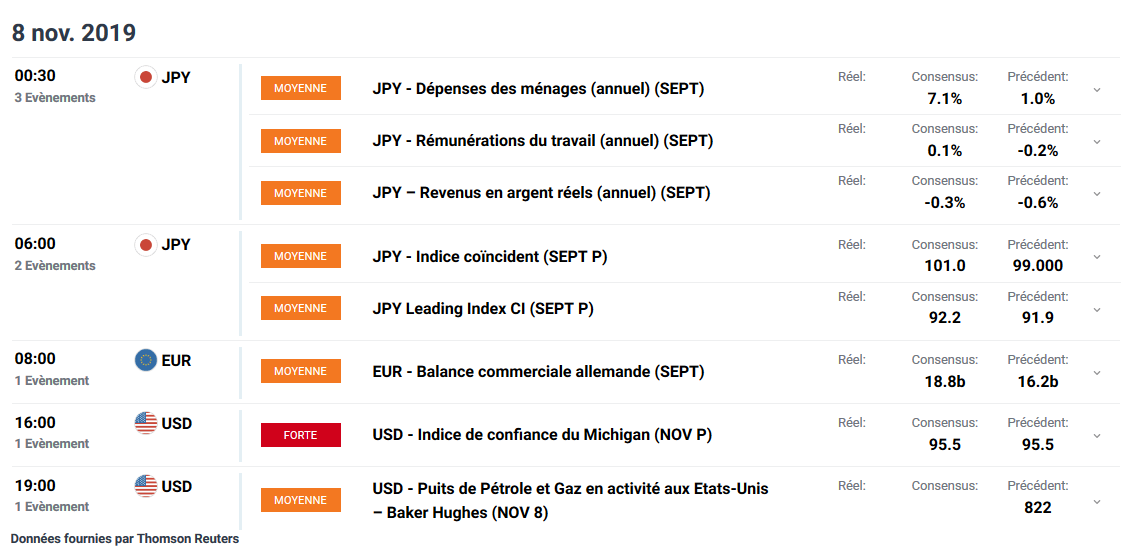Expand the Indice coïncident (SEPT P) row
The image size is (1125, 550).
pyautogui.click(x=1097, y=257)
